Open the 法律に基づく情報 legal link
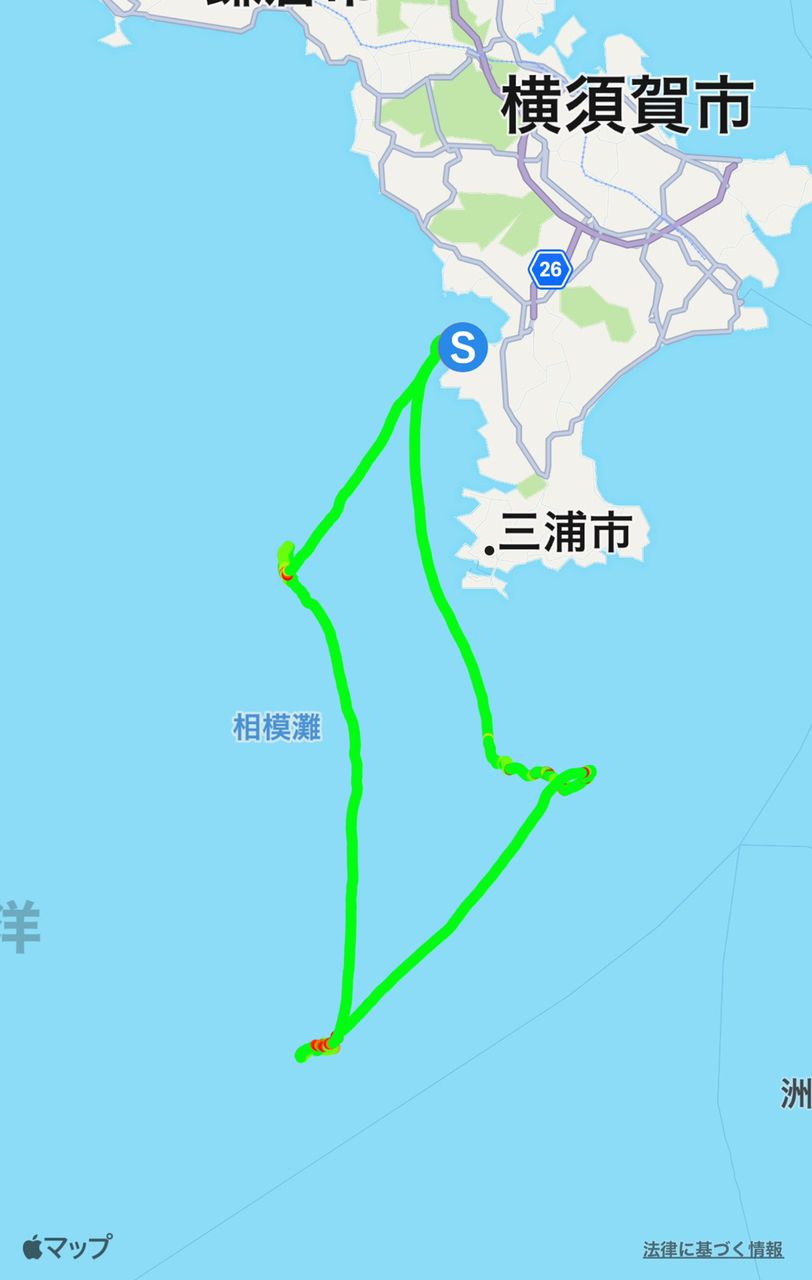812x1280 pixels. (x=712, y=1249)
